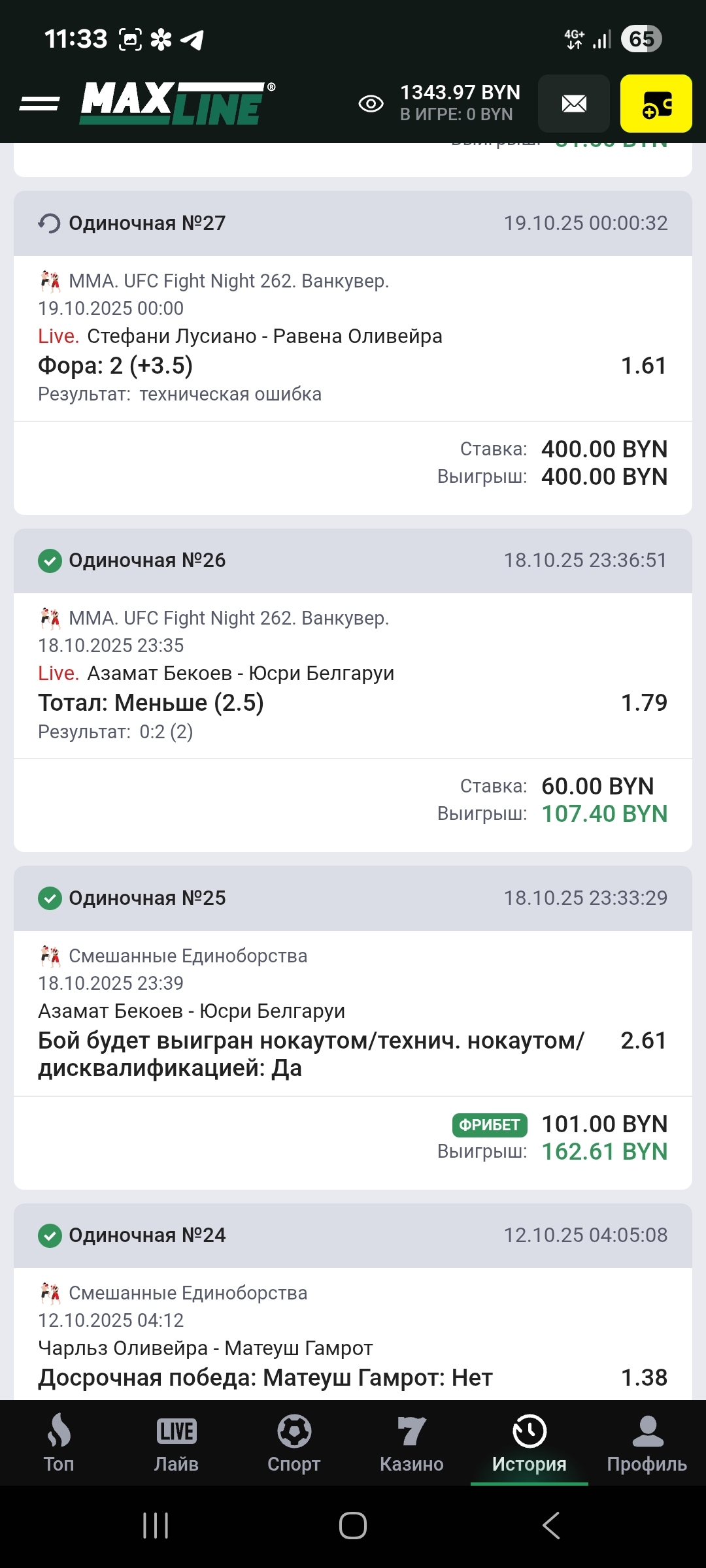Switch to the Топ tab
This screenshot has height=1568, width=706.
point(59,1443)
